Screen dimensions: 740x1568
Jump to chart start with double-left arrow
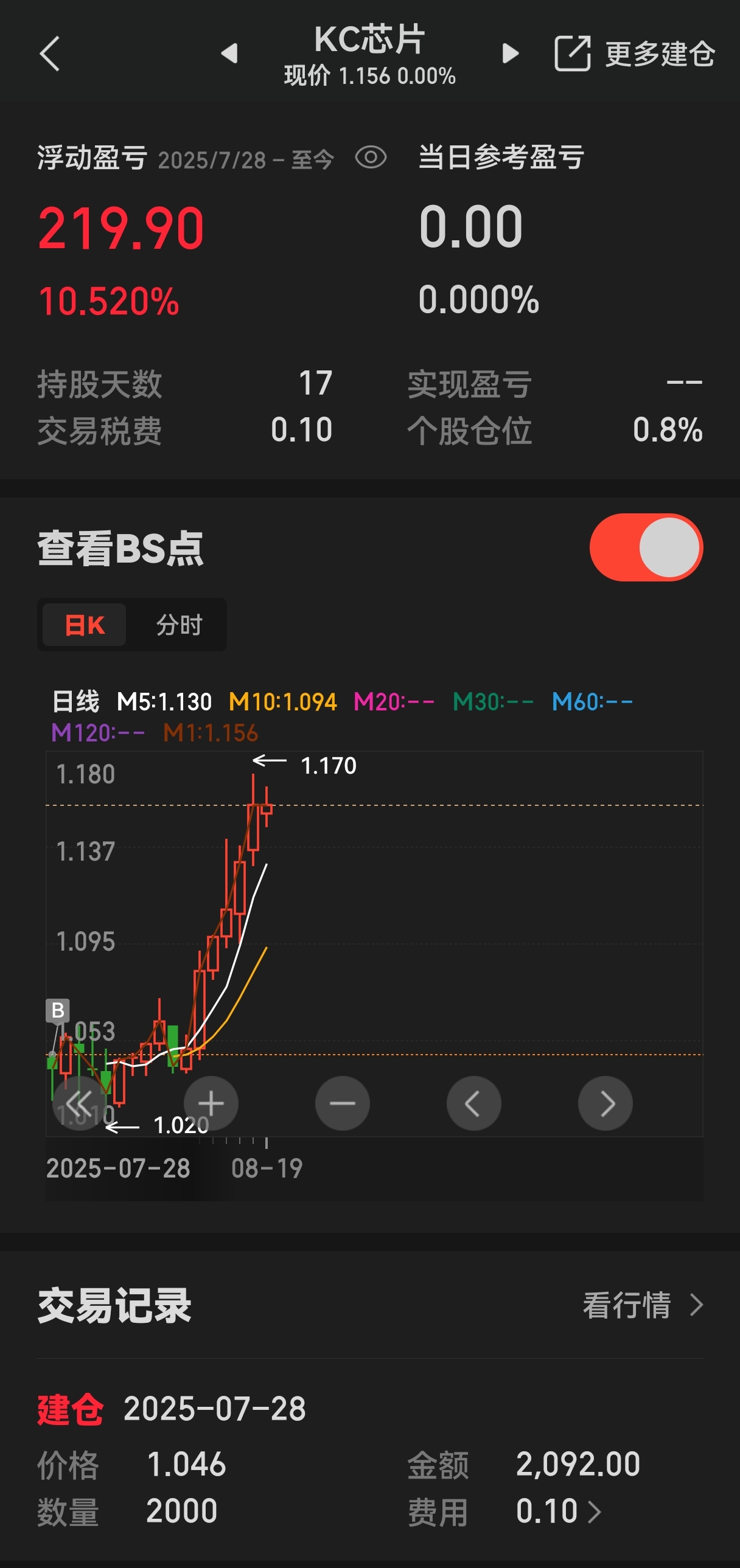click(x=79, y=1103)
